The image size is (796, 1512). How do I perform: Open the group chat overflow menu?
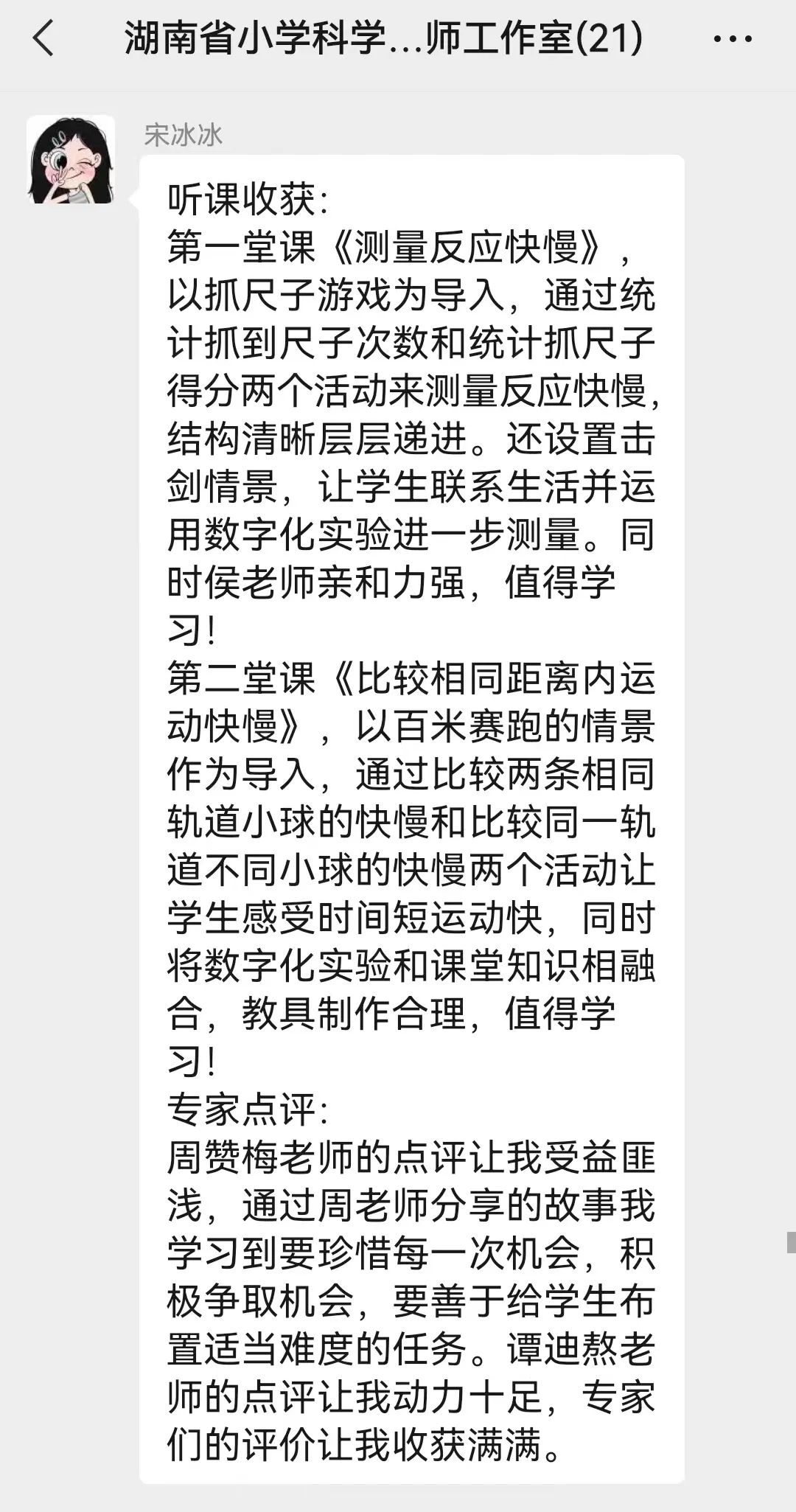[x=733, y=39]
